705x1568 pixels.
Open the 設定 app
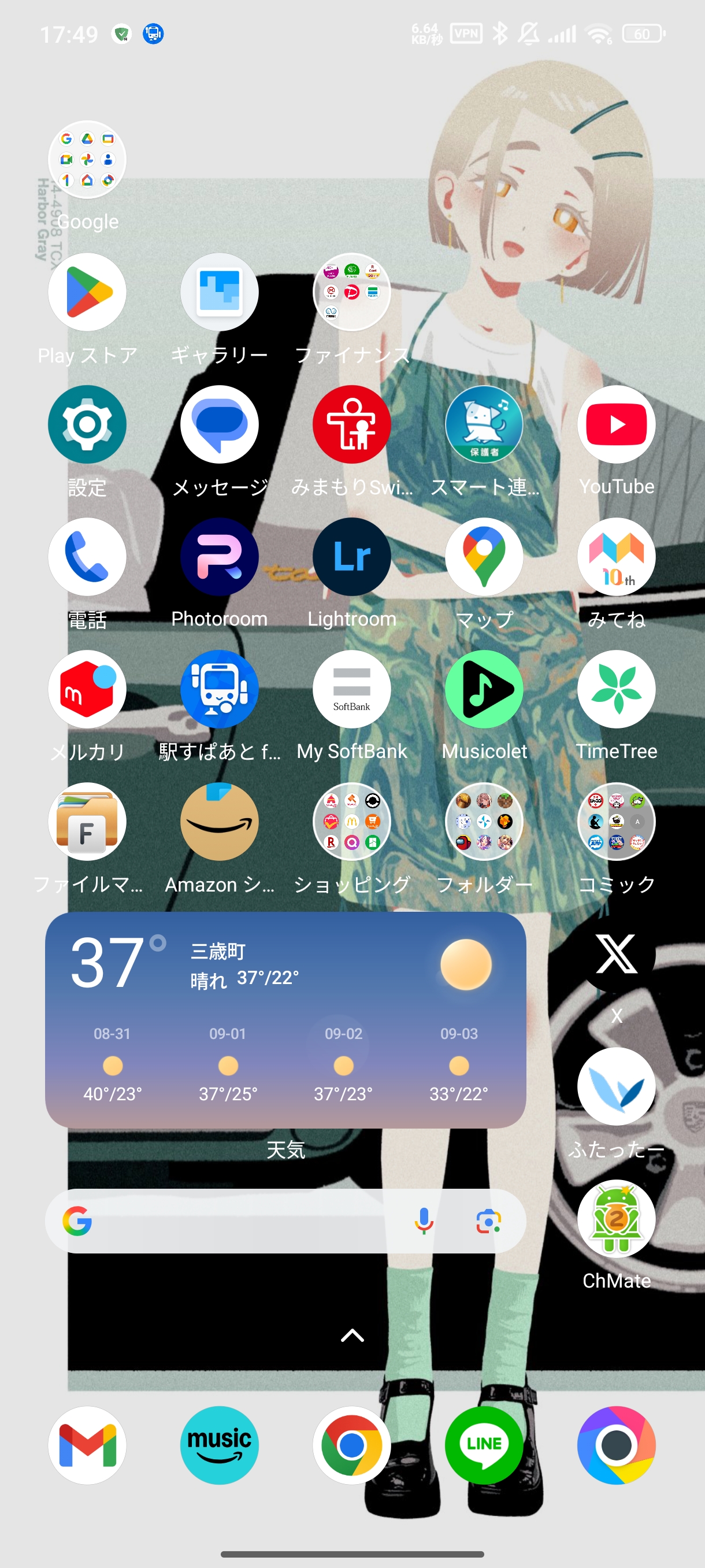87,424
